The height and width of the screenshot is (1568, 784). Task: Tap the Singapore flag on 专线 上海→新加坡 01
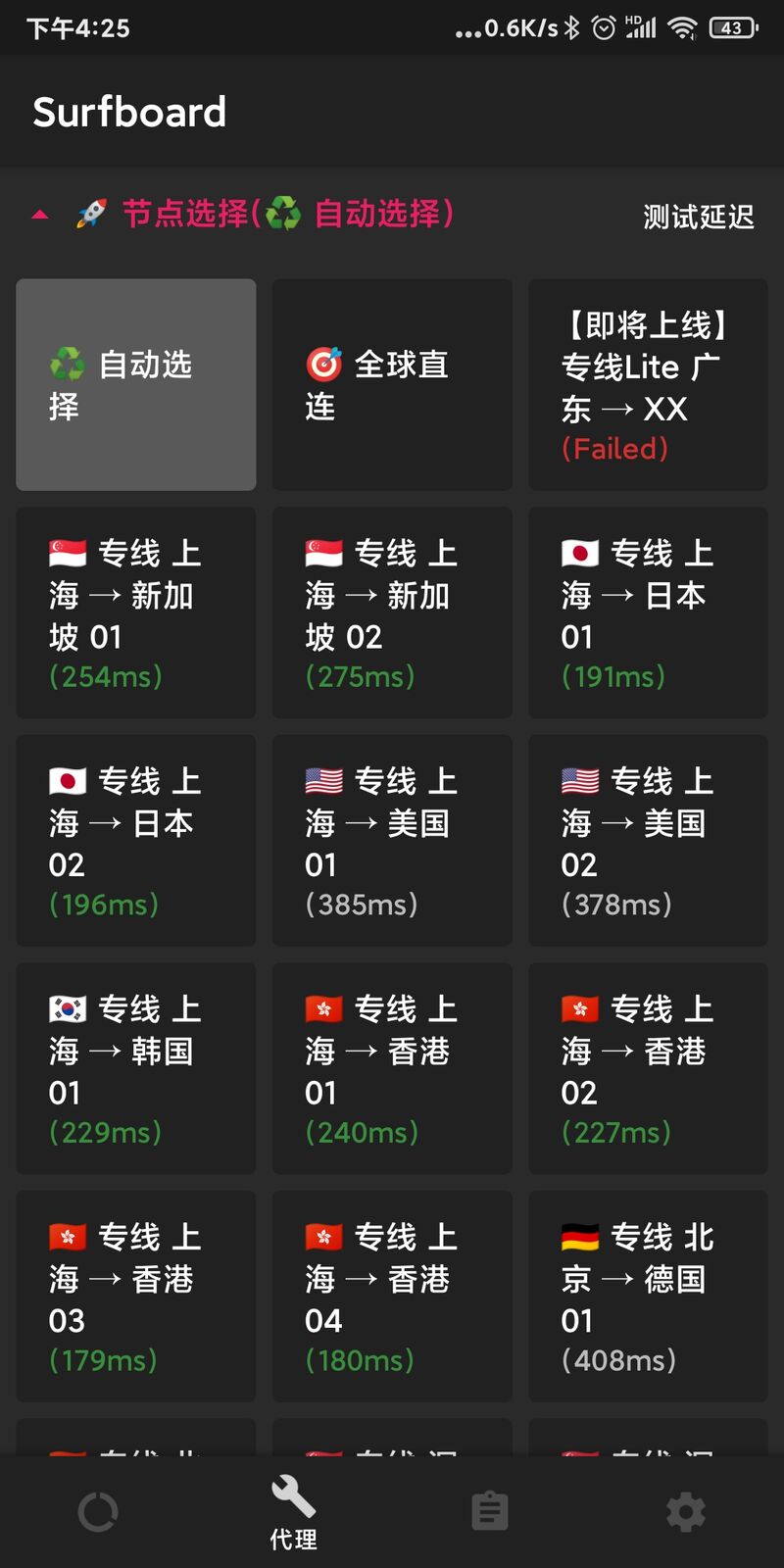click(67, 551)
